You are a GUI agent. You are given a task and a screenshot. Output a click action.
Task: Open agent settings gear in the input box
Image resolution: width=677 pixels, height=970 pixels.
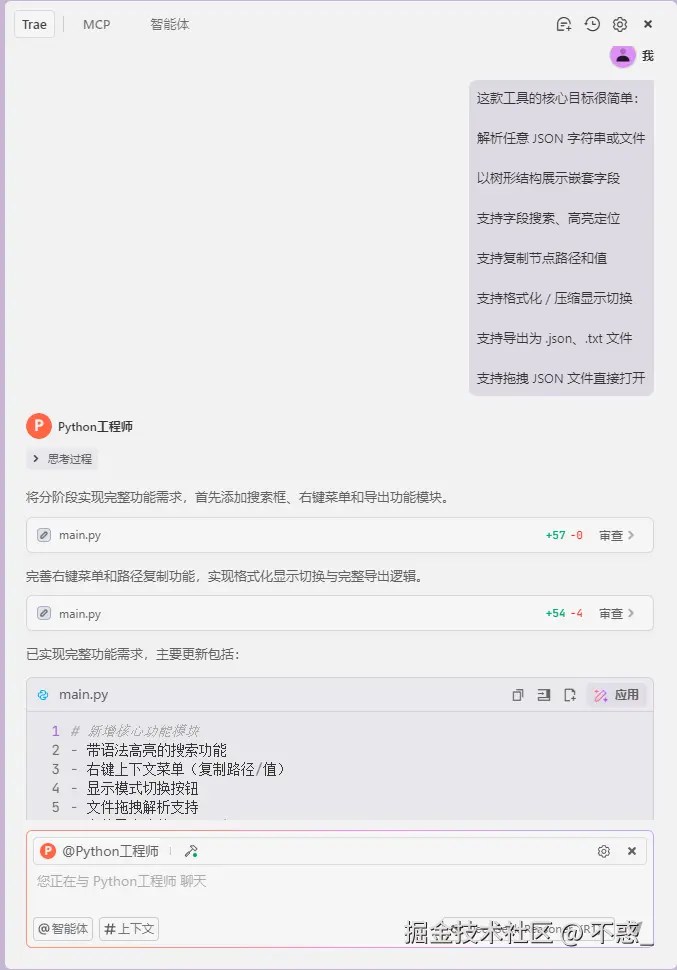(604, 851)
